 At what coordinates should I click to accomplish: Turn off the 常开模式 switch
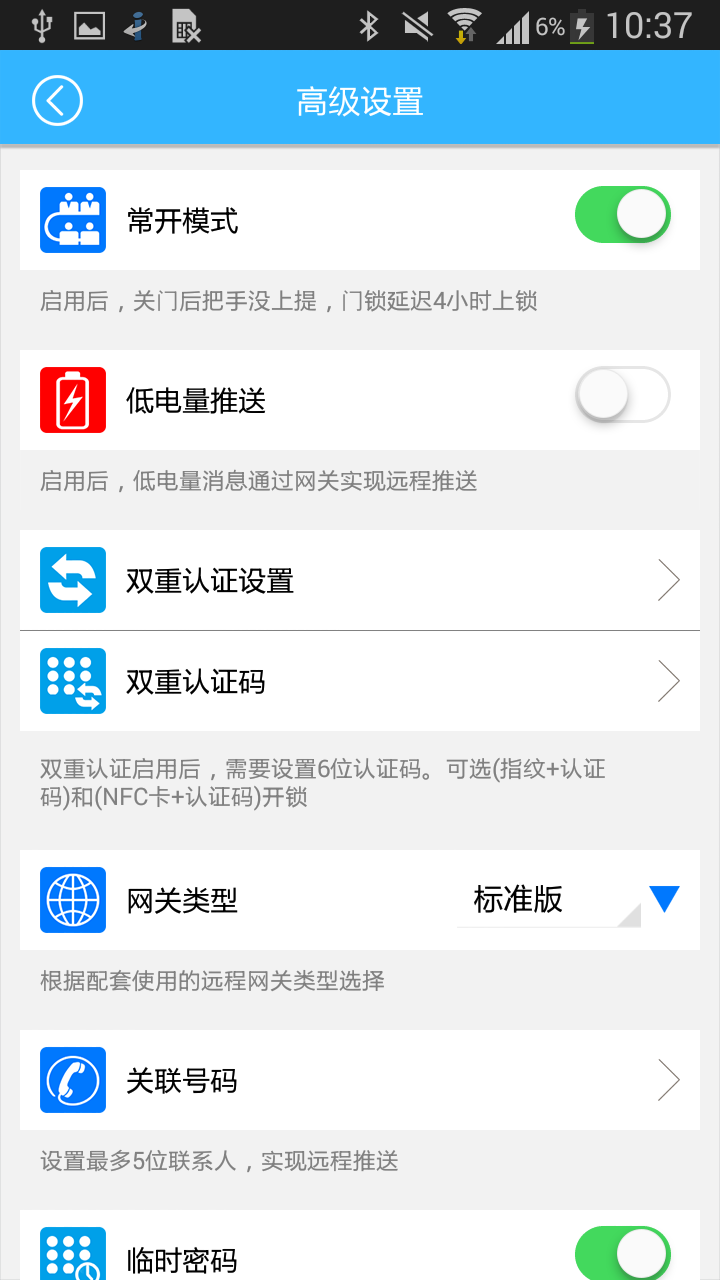click(x=622, y=215)
